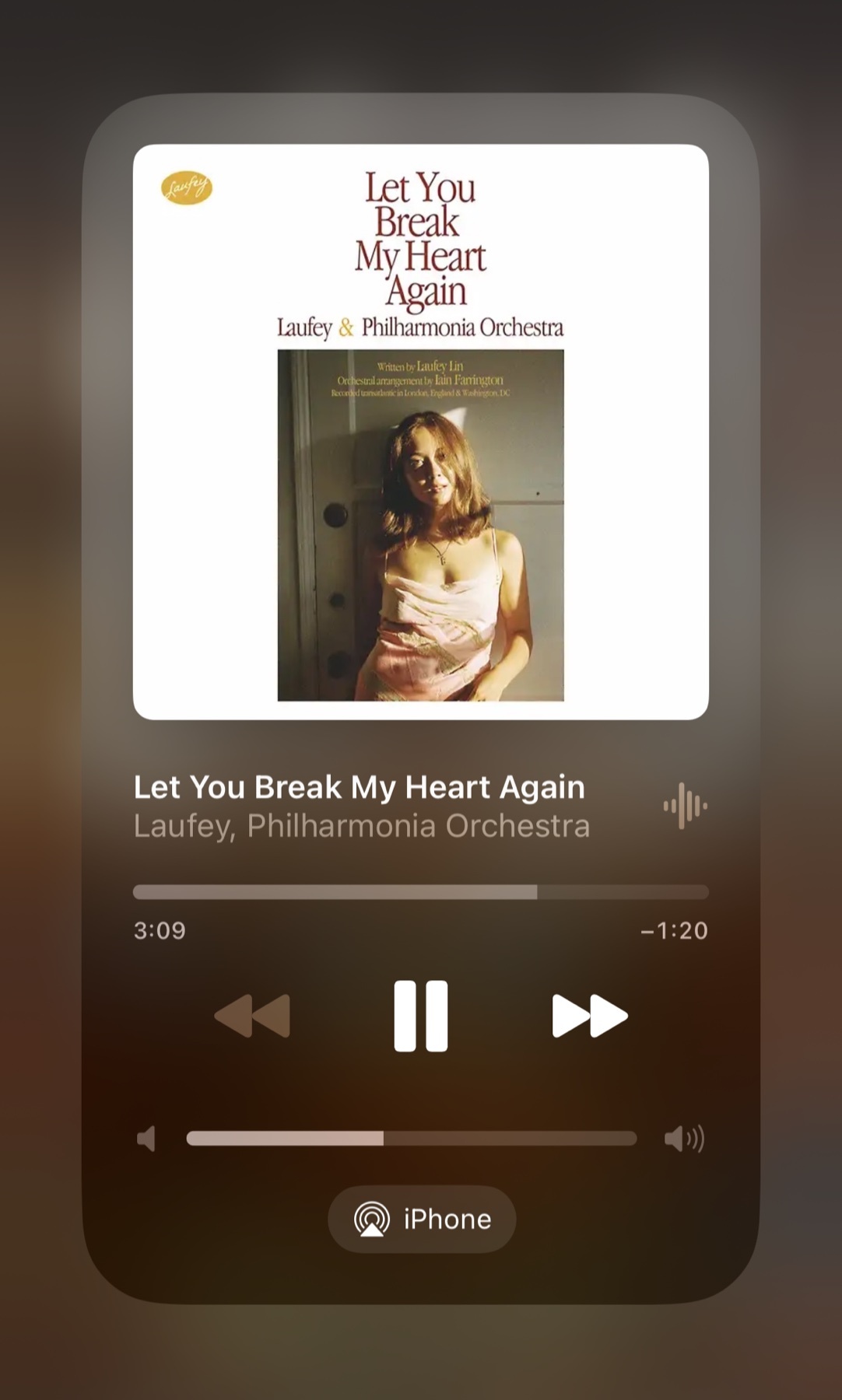
Task: Pause the current song
Action: click(421, 1016)
